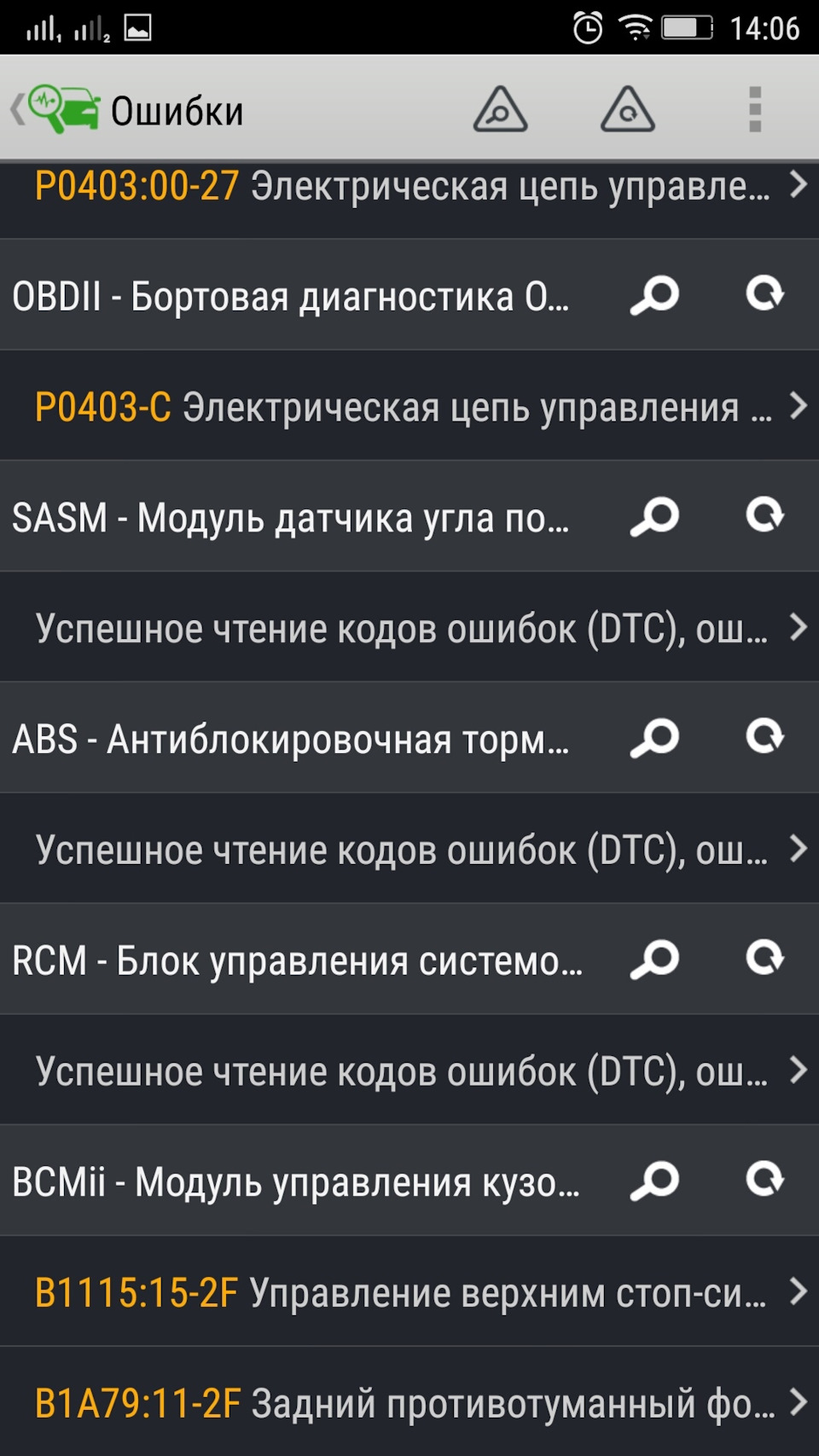Go back using the app icon in header

tap(55, 109)
